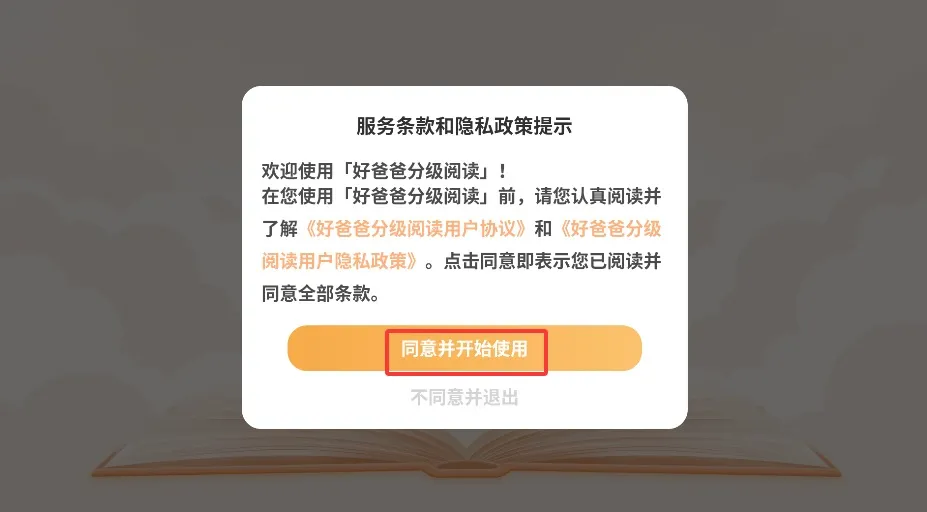Tap 同意并开始使用 button
927x512 pixels.
[464, 349]
